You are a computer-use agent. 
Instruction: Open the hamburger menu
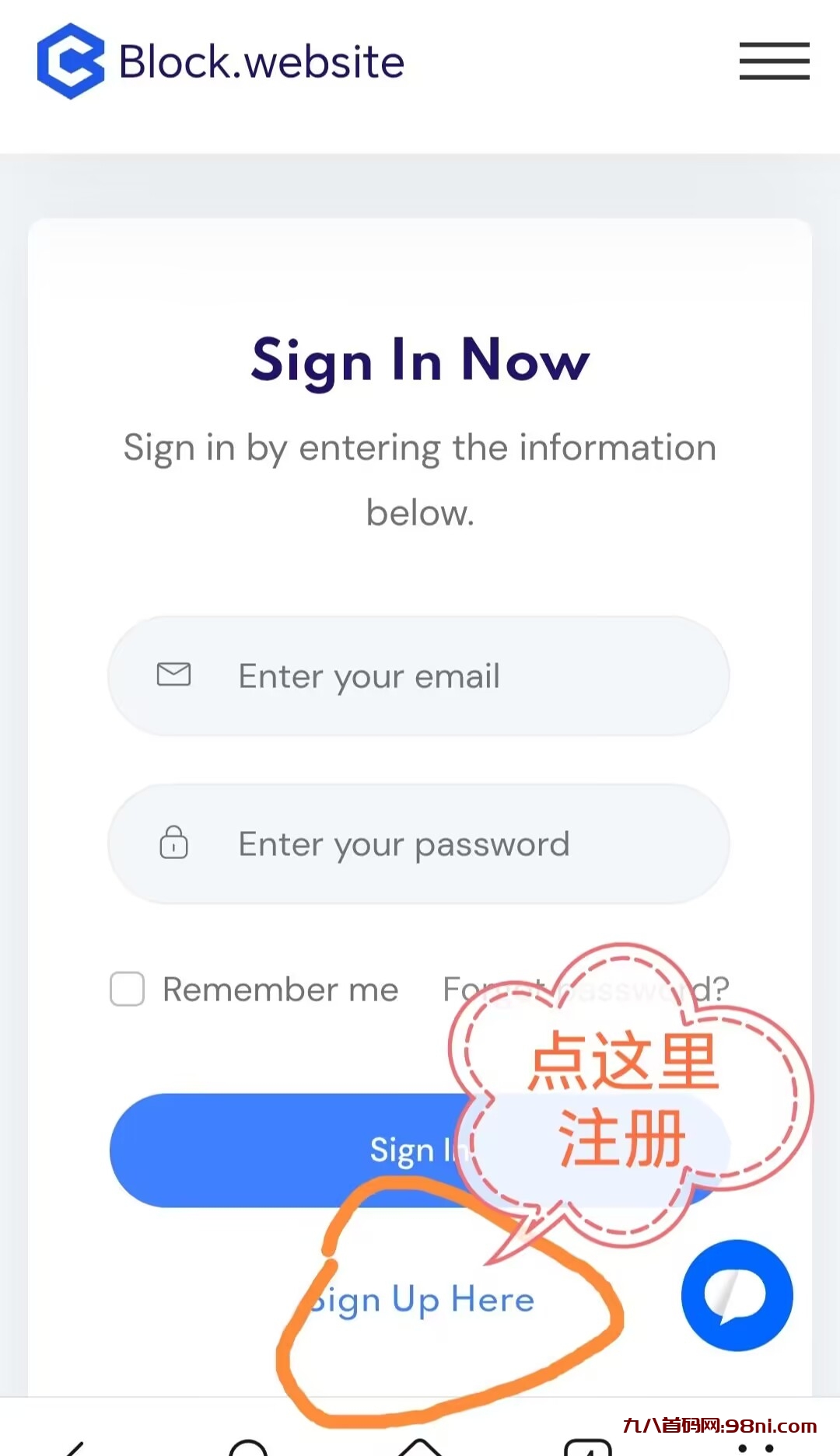point(774,61)
